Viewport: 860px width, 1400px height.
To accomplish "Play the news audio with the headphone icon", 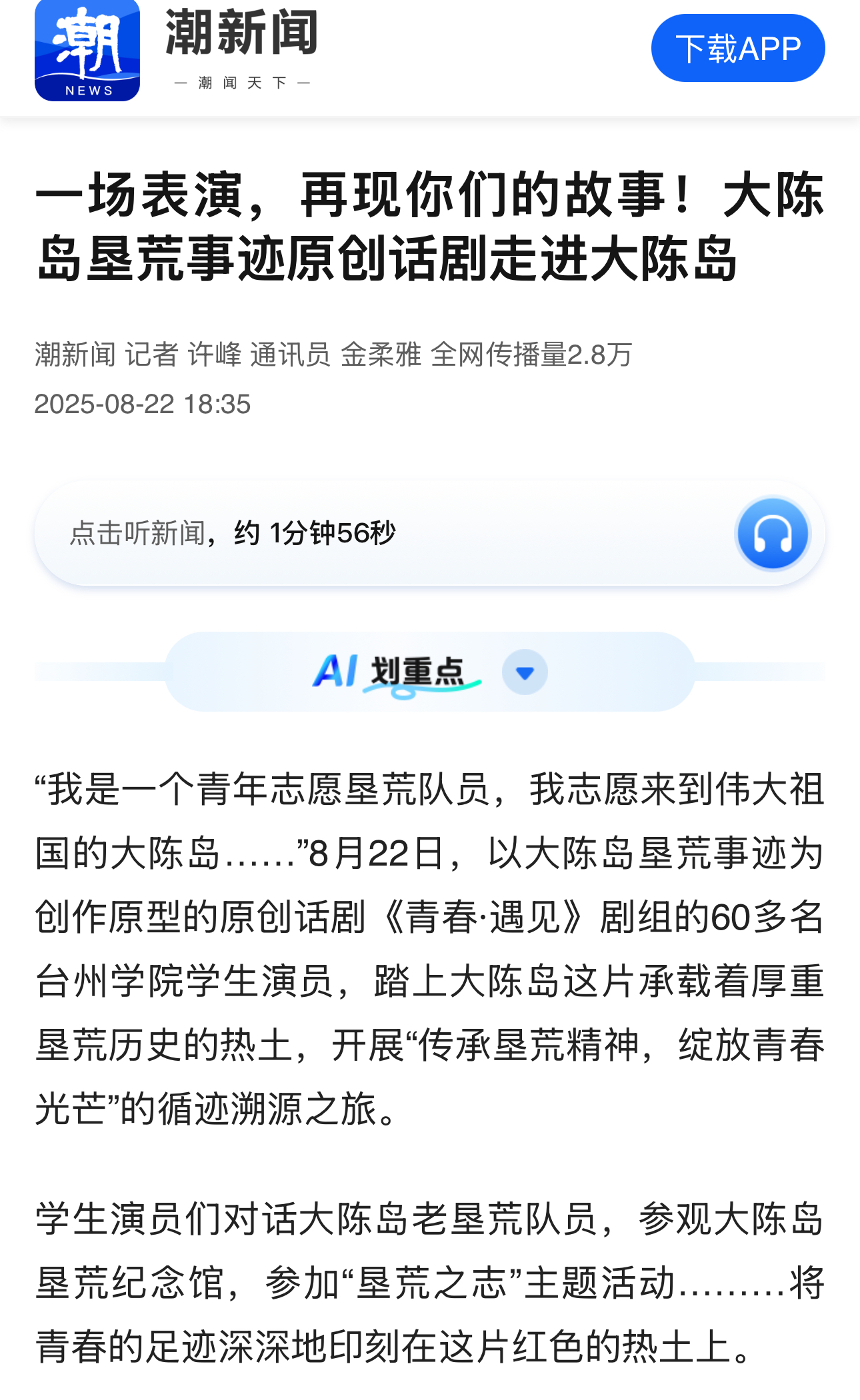I will 772,534.
